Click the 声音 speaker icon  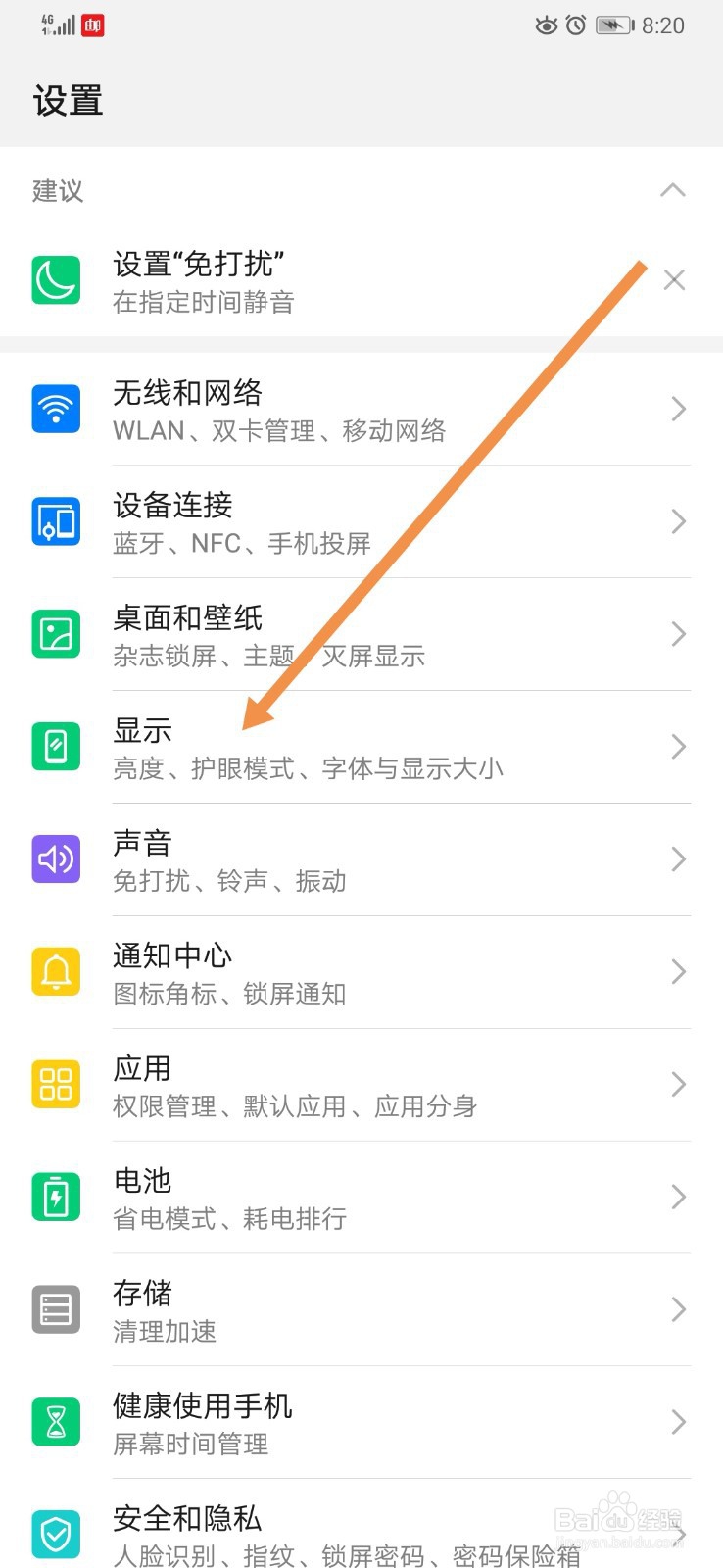click(56, 859)
